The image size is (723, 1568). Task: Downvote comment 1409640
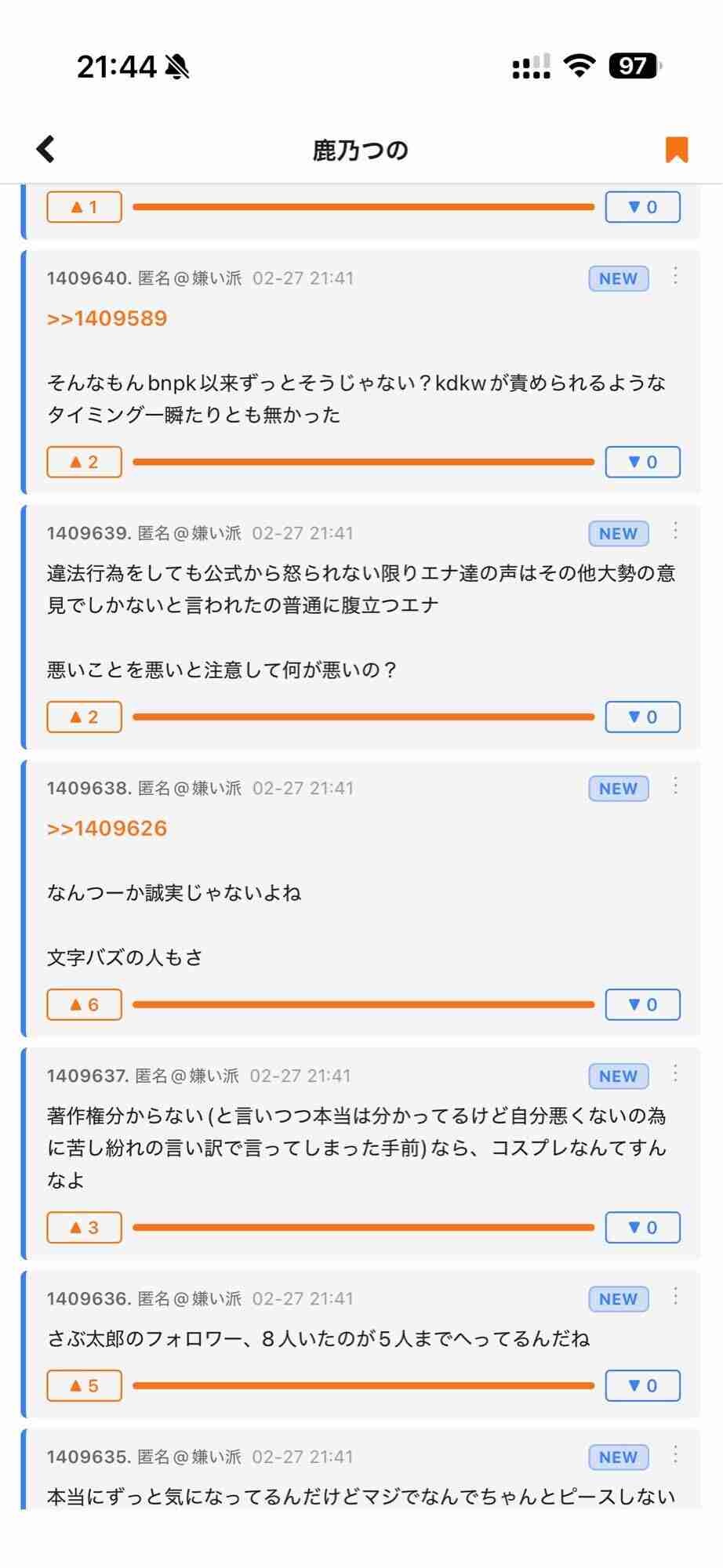[642, 462]
